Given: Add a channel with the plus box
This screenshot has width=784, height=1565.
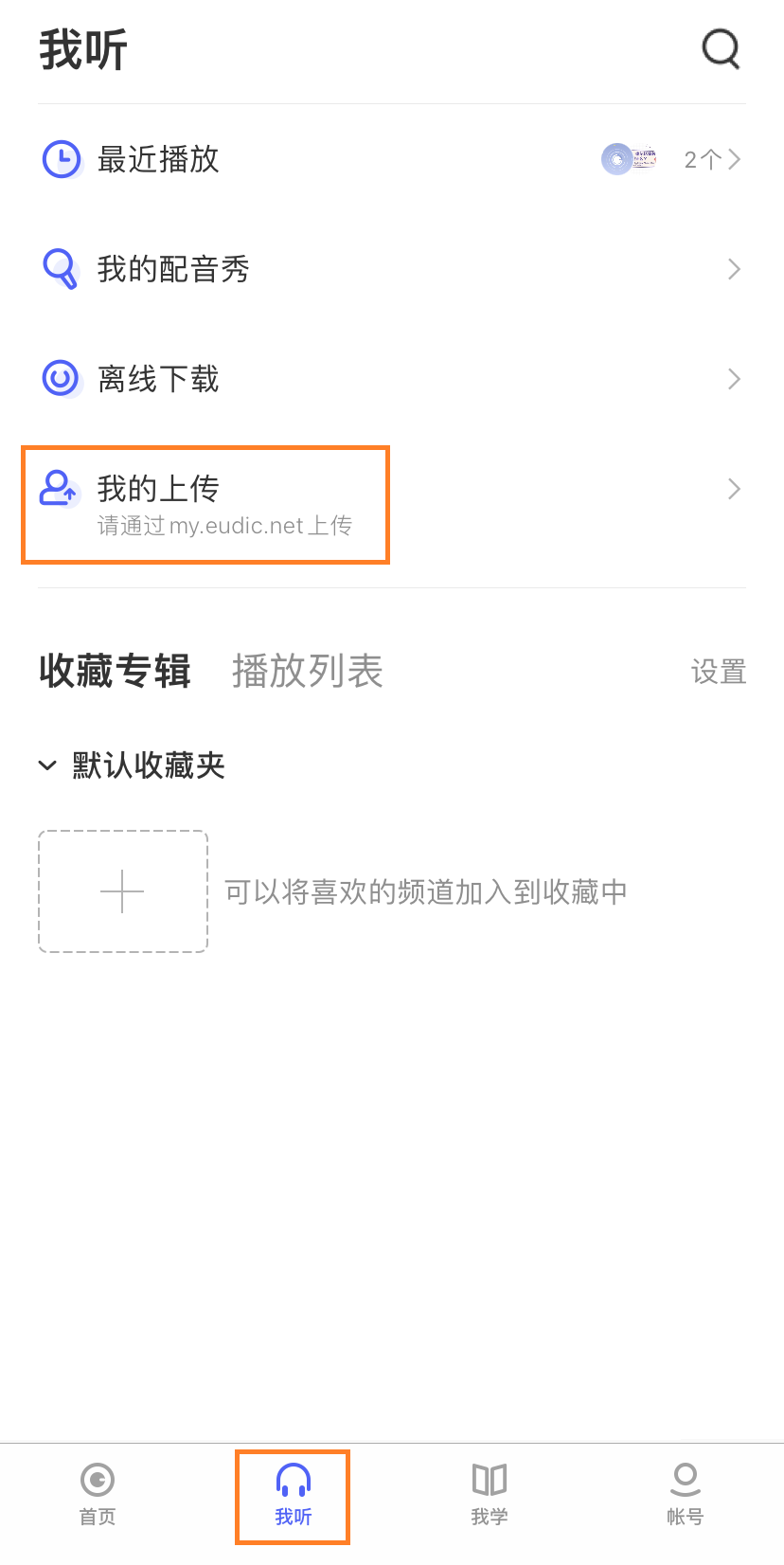Looking at the screenshot, I should (x=123, y=891).
